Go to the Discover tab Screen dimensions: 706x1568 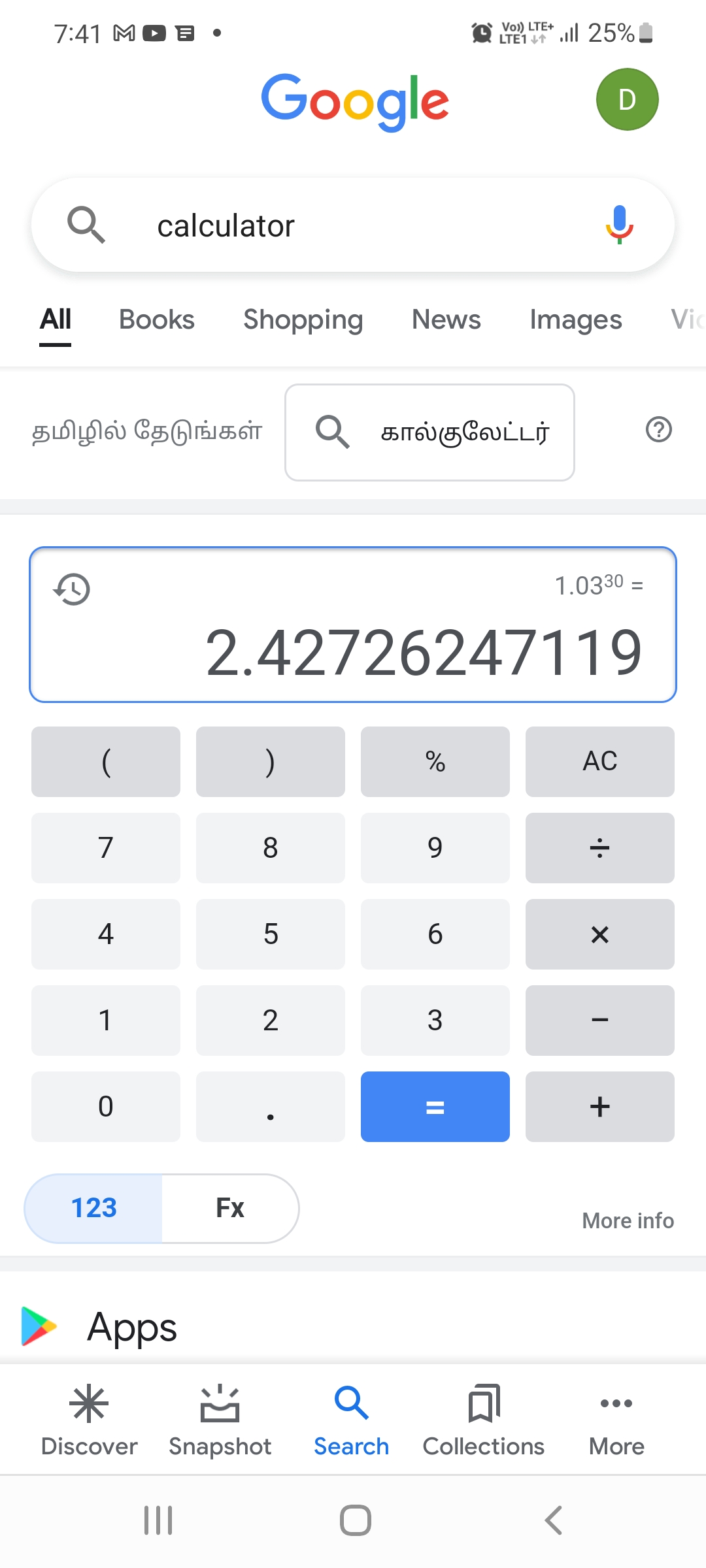[x=89, y=1420]
